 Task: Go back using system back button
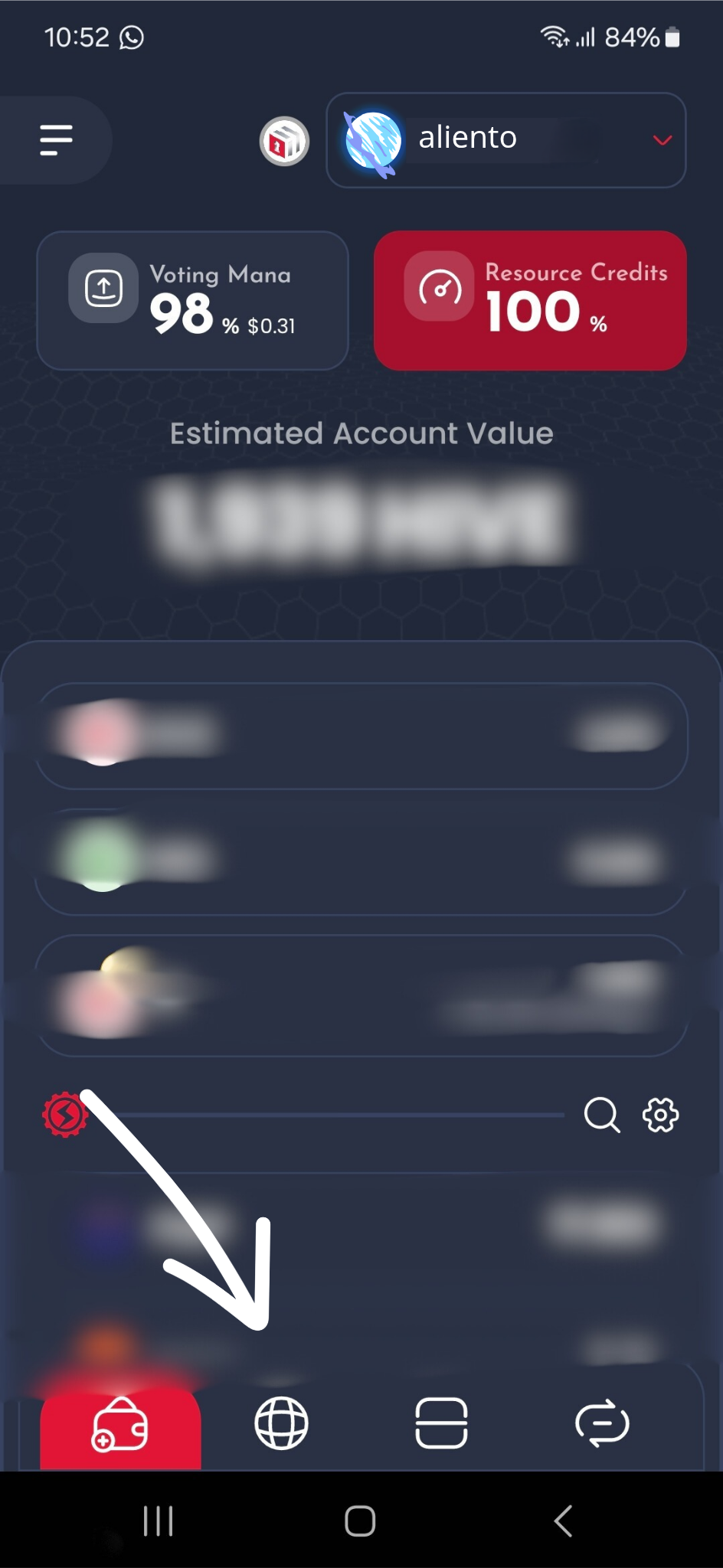tap(564, 1521)
